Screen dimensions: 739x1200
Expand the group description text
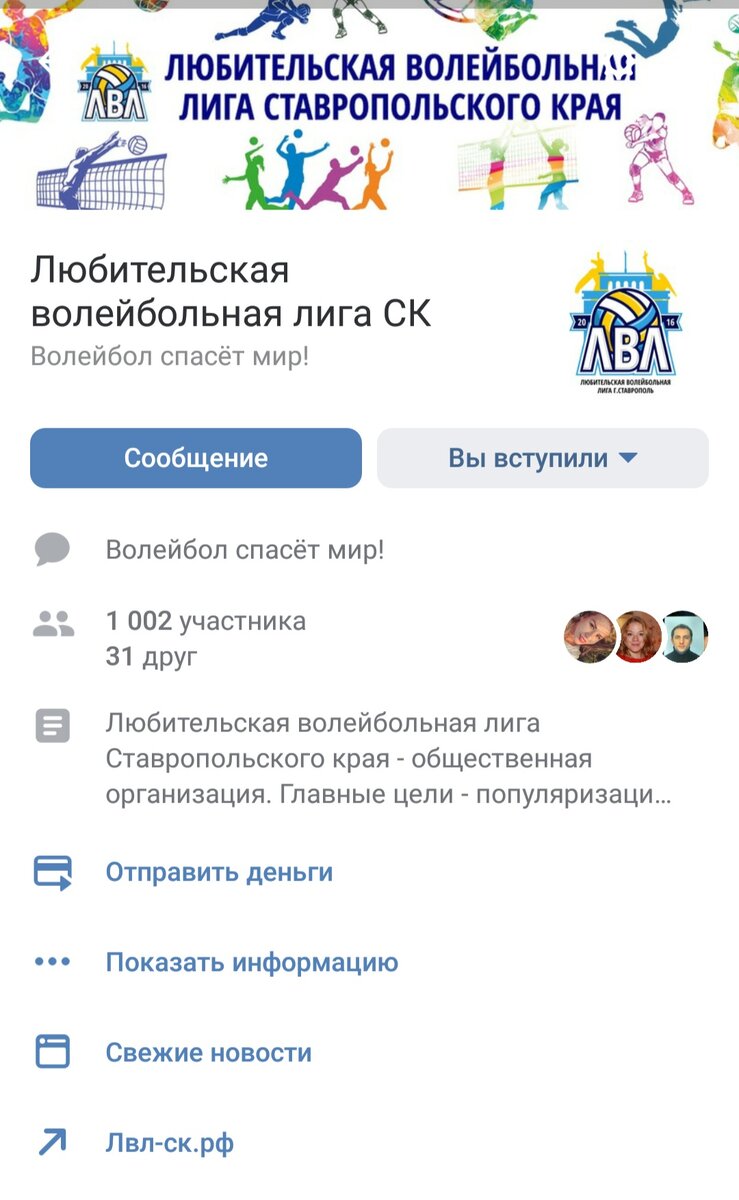[x=388, y=759]
